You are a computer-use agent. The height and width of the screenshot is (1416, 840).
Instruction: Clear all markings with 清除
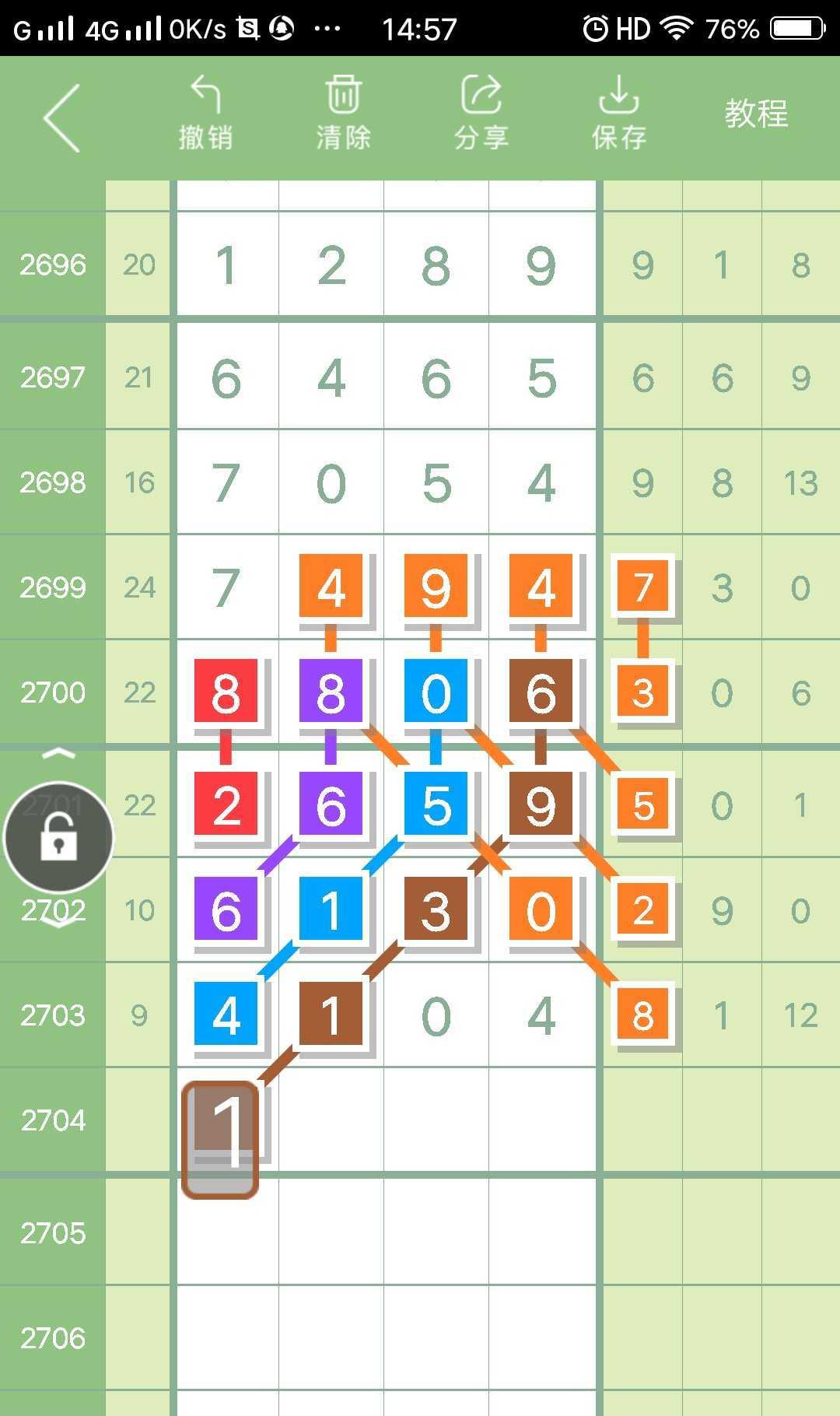pyautogui.click(x=343, y=113)
